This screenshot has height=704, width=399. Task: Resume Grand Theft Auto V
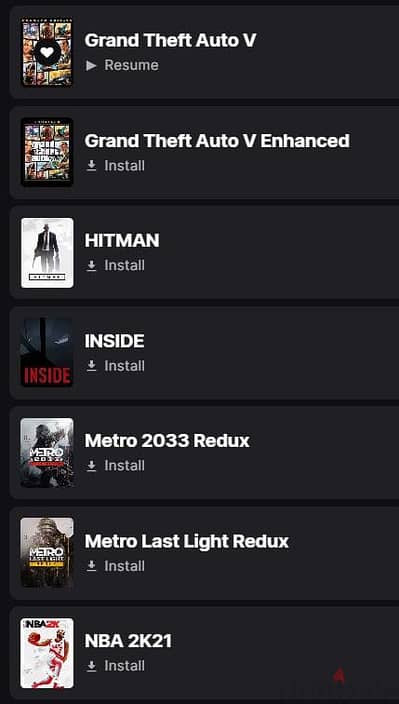122,66
